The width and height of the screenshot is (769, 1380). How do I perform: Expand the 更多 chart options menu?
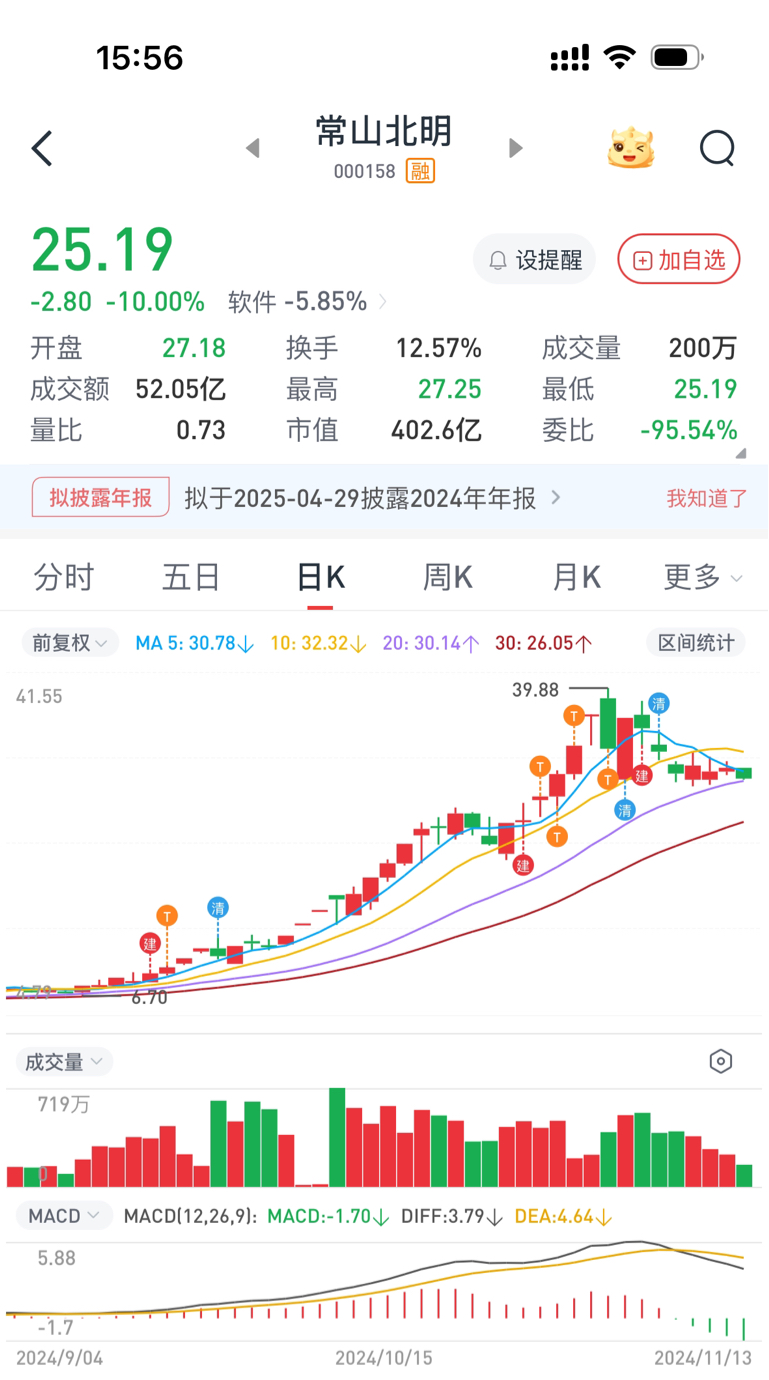tap(702, 577)
